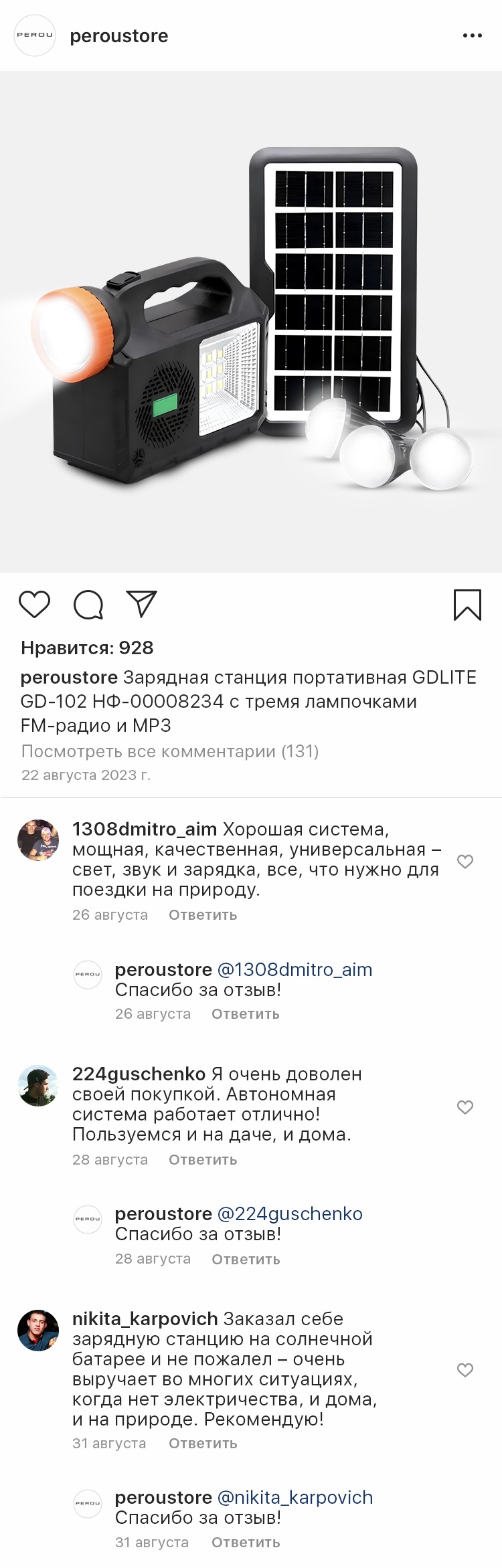Bookmark this post

click(467, 604)
